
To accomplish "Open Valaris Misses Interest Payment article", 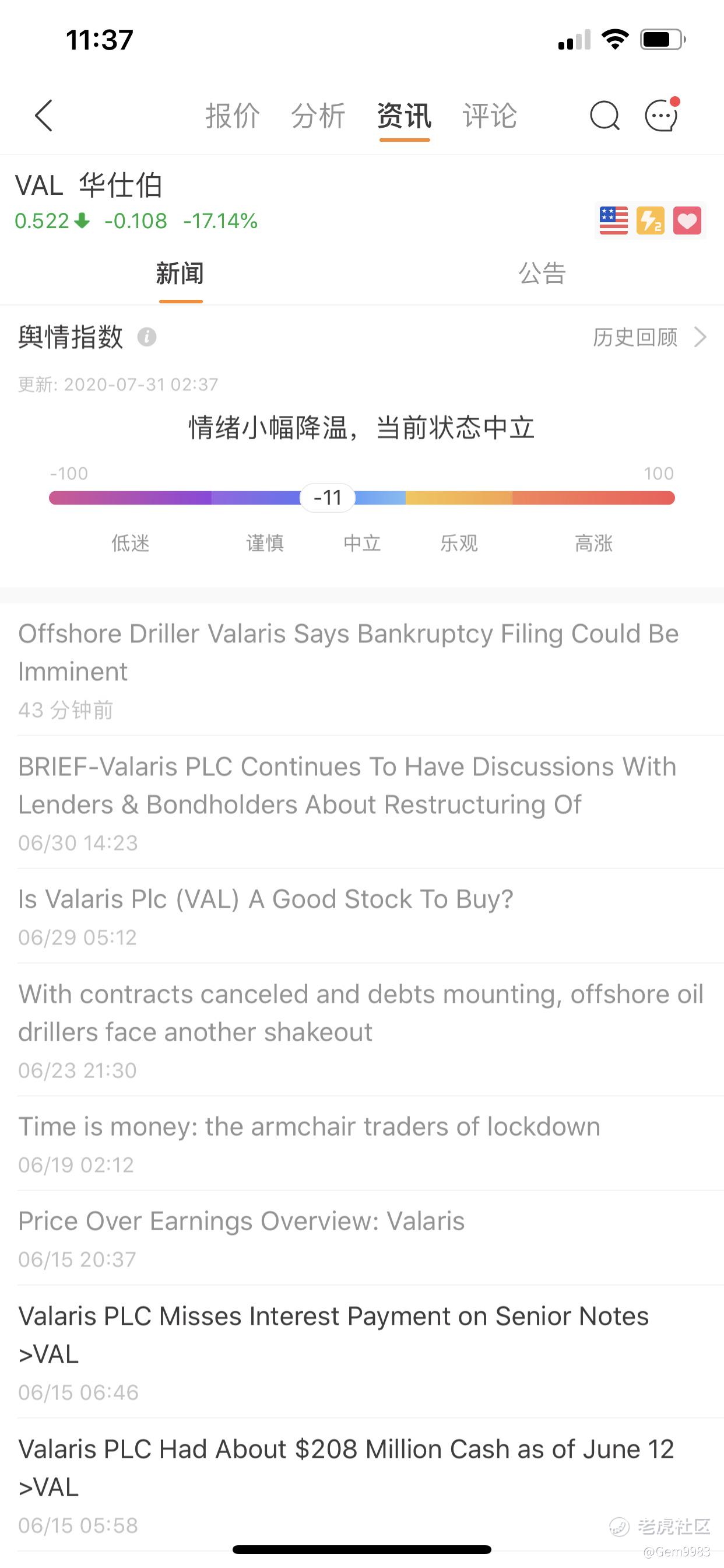I will click(362, 1352).
